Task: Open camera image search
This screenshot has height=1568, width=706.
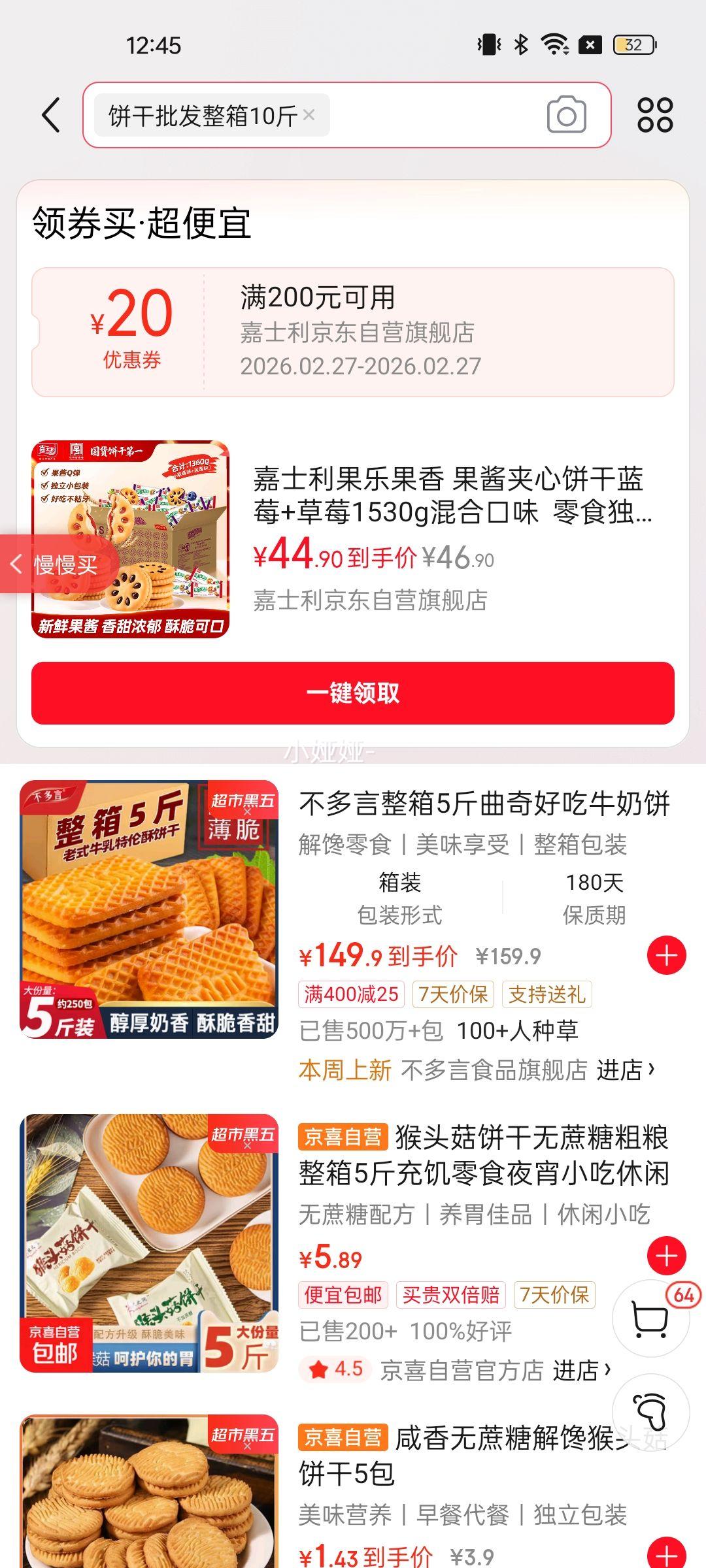Action: (566, 116)
